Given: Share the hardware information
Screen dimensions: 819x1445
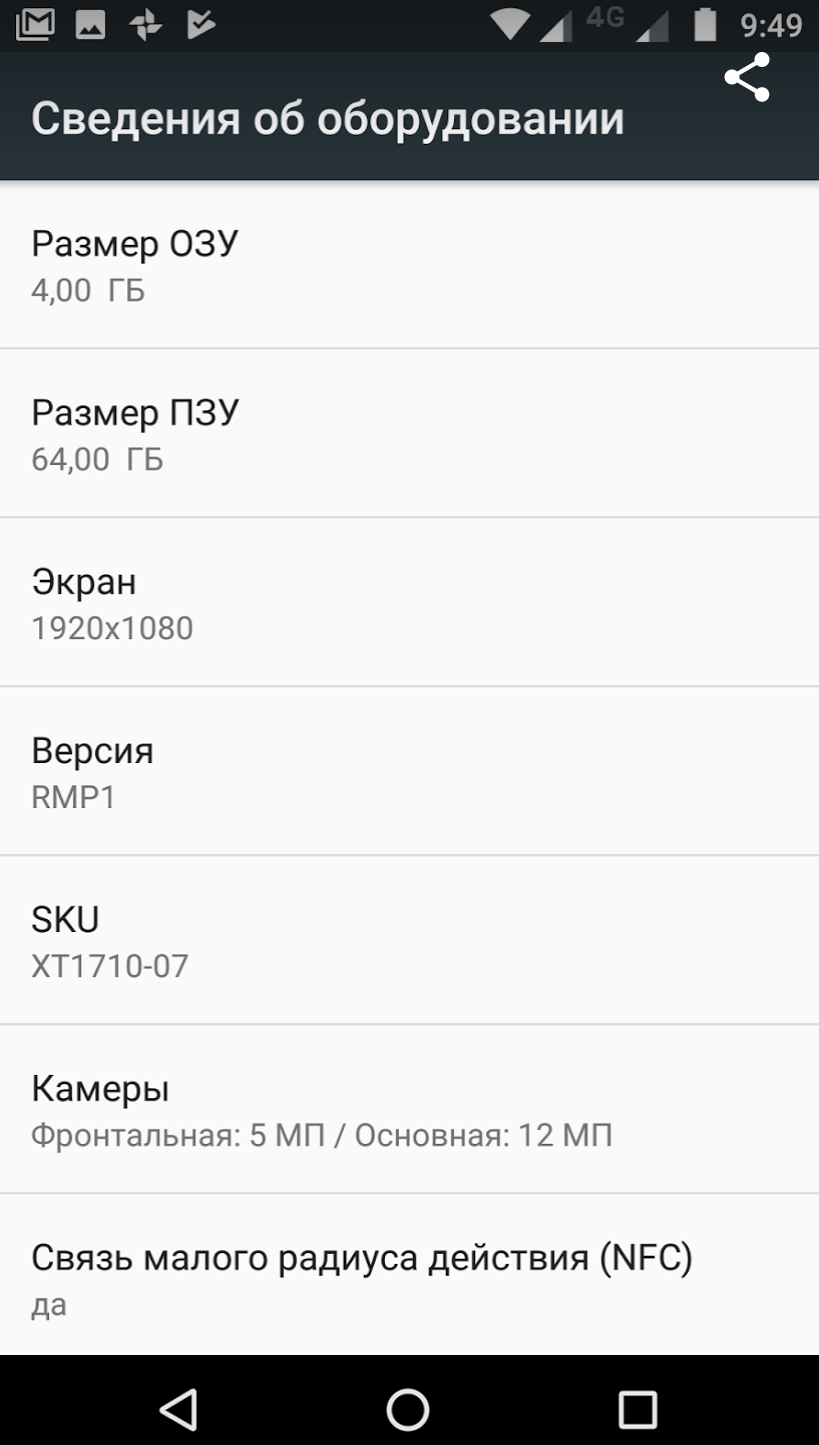Looking at the screenshot, I should (x=747, y=78).
